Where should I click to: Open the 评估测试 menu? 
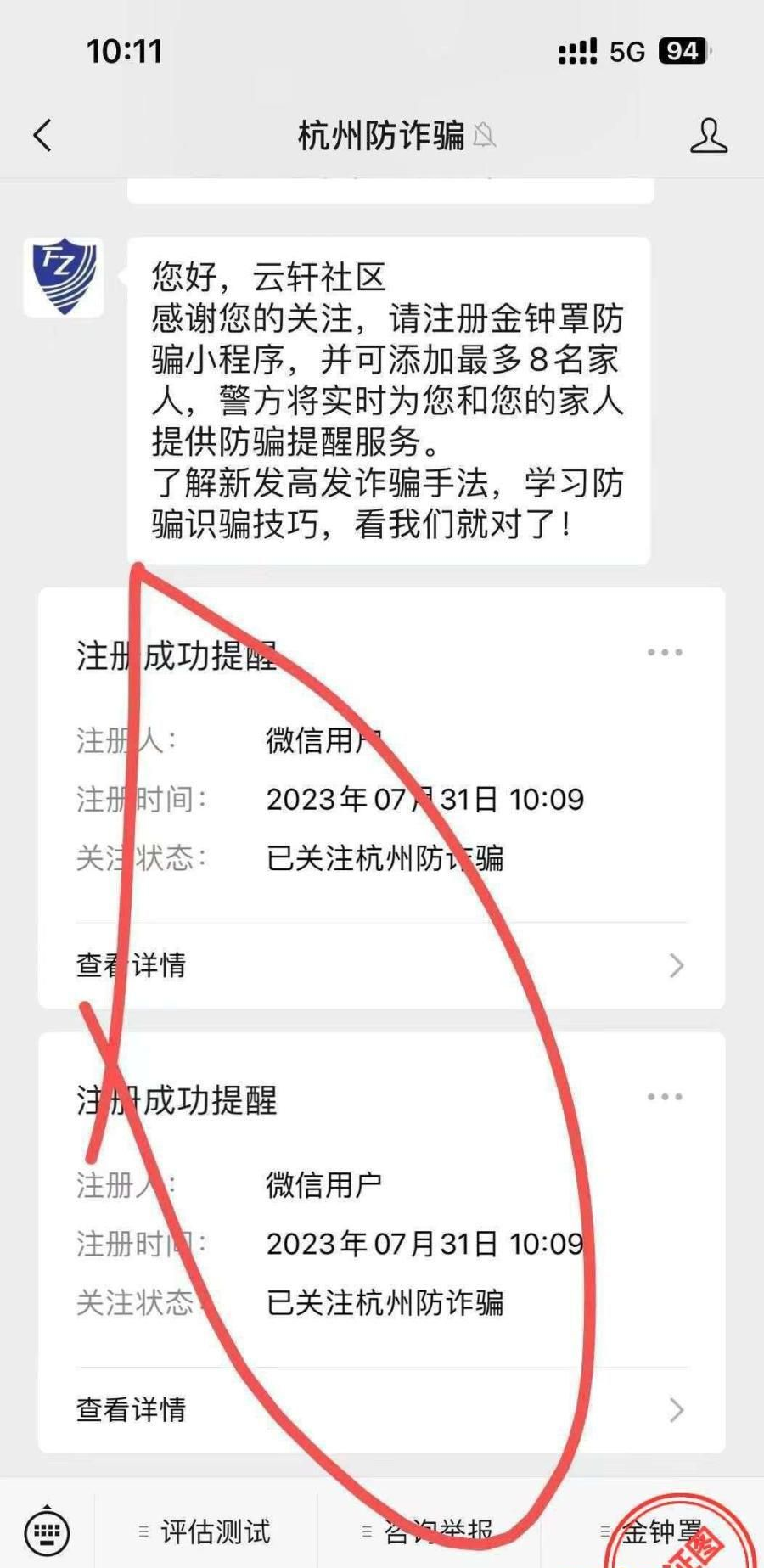(x=206, y=1531)
